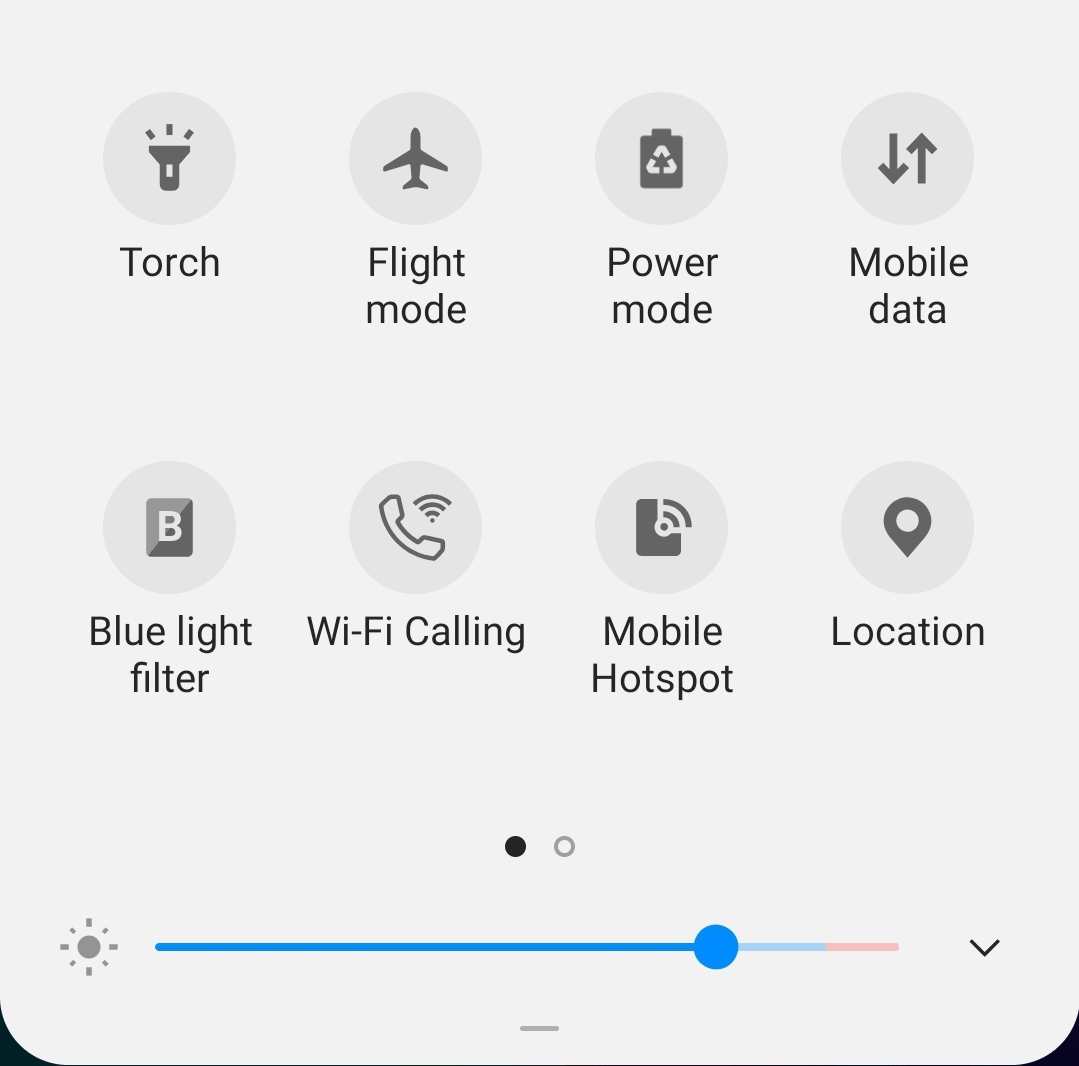Turn on Wi-Fi Calling
The height and width of the screenshot is (1066, 1079).
click(415, 527)
